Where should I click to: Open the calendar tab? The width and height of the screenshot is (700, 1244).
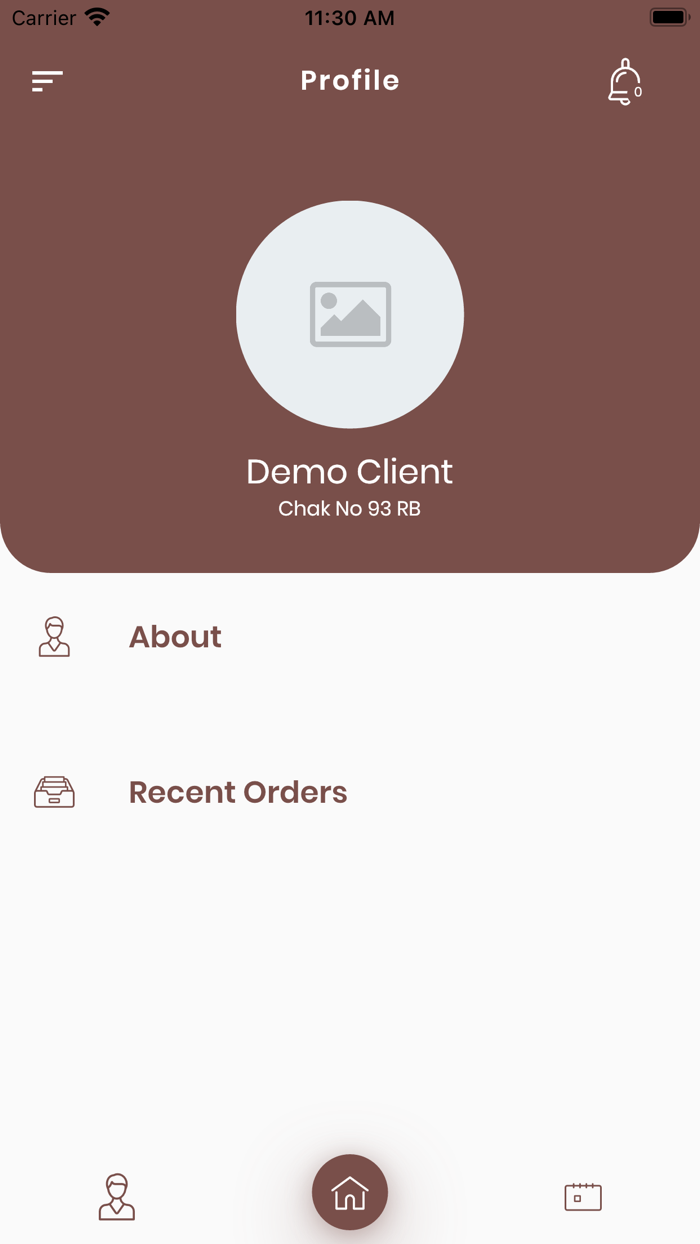583,1196
